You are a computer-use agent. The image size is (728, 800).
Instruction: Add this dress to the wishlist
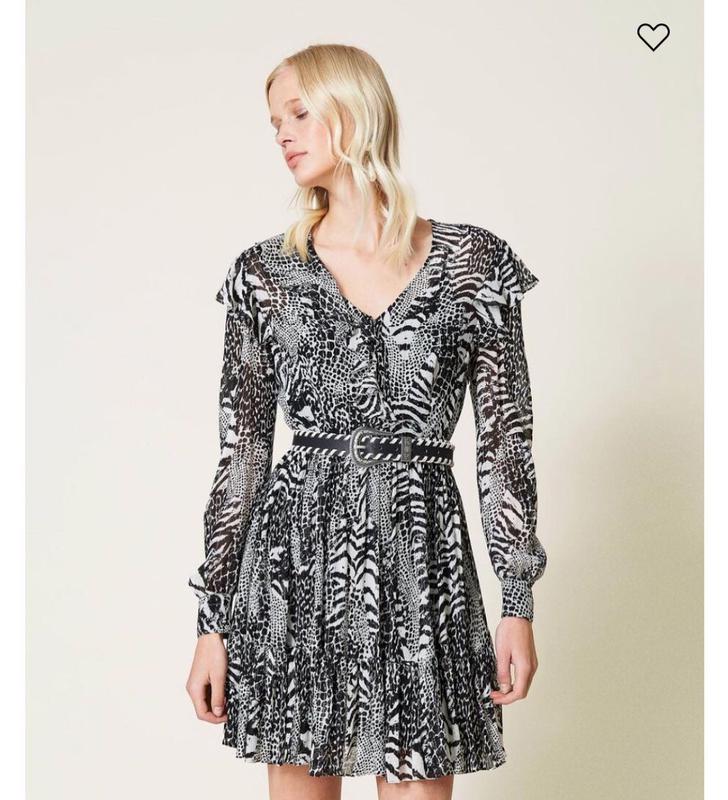[653, 37]
